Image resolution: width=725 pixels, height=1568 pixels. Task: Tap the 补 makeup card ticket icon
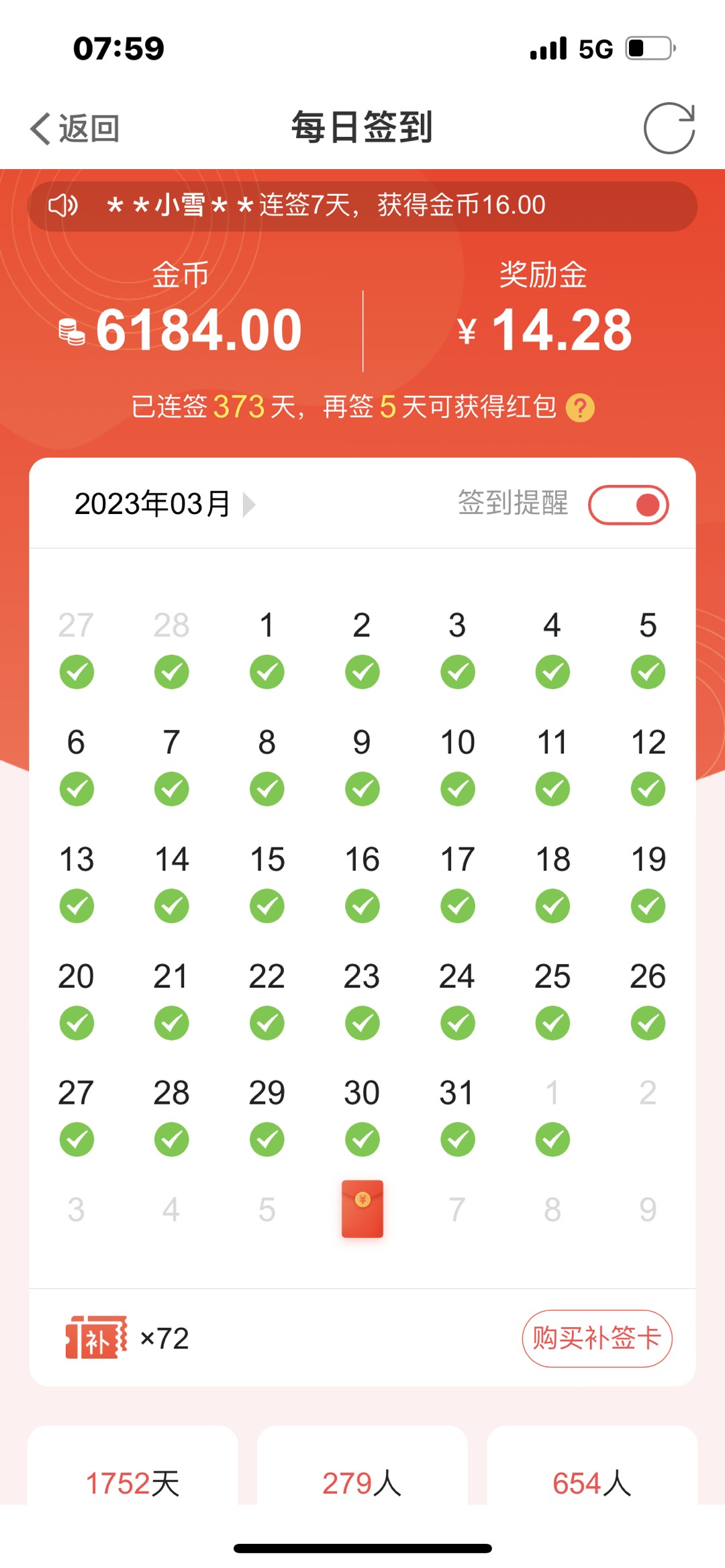pyautogui.click(x=96, y=1337)
